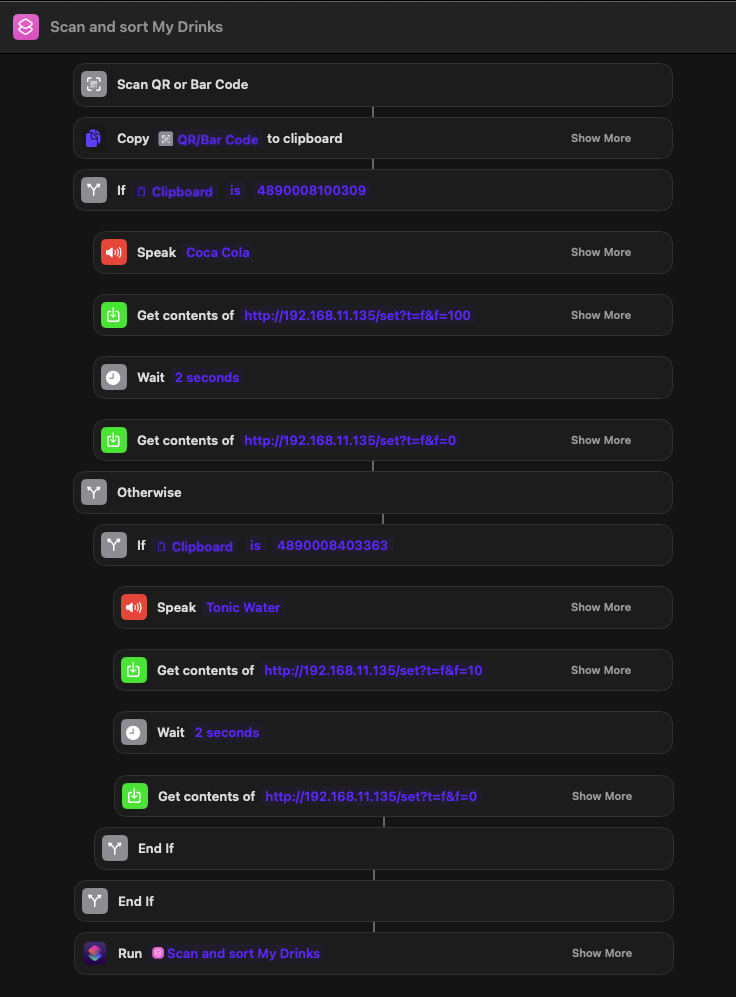Edit the barcode value 4890008100309
Image resolution: width=736 pixels, height=997 pixels.
tap(312, 190)
